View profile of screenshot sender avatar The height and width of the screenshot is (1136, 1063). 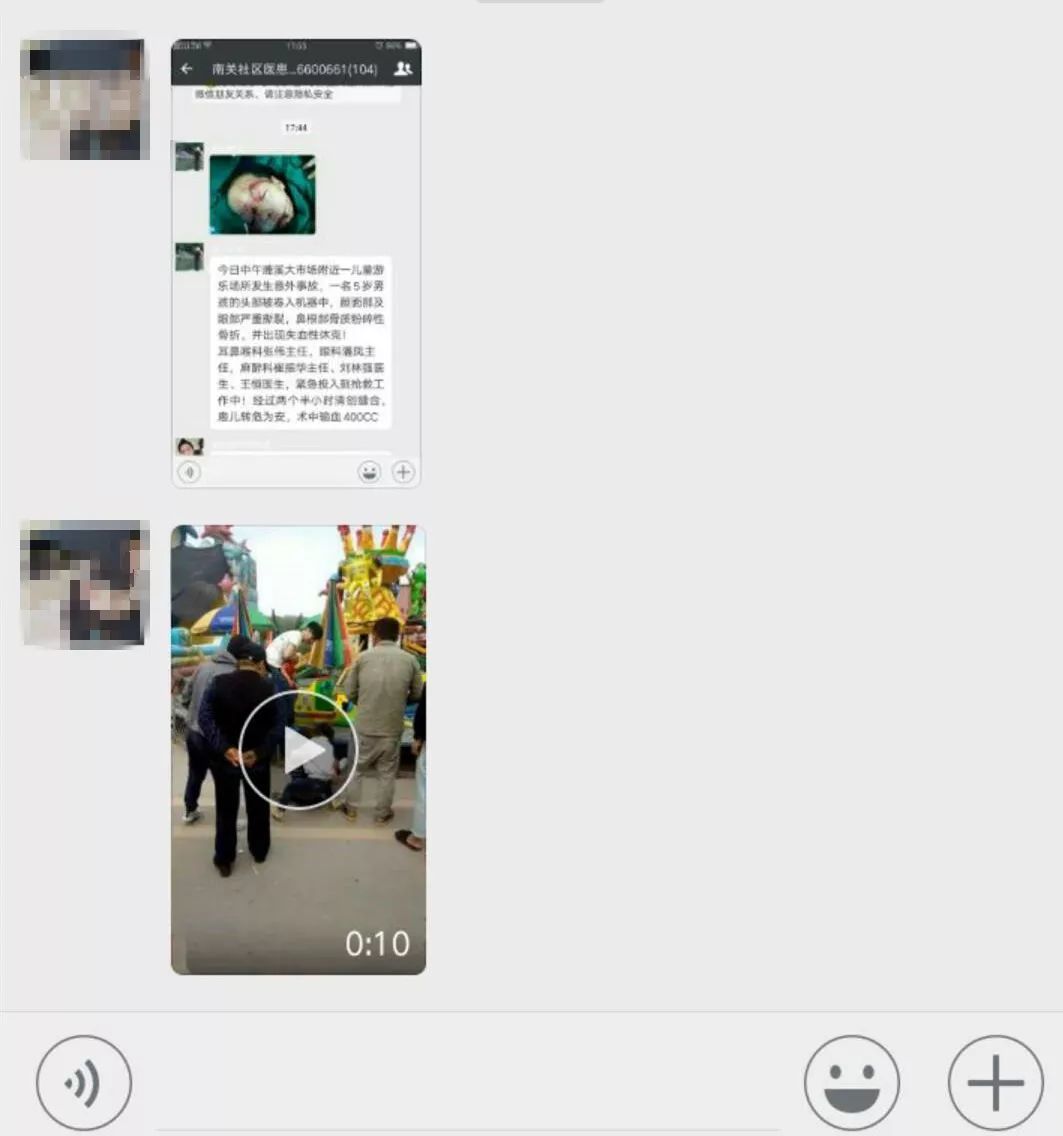point(85,100)
